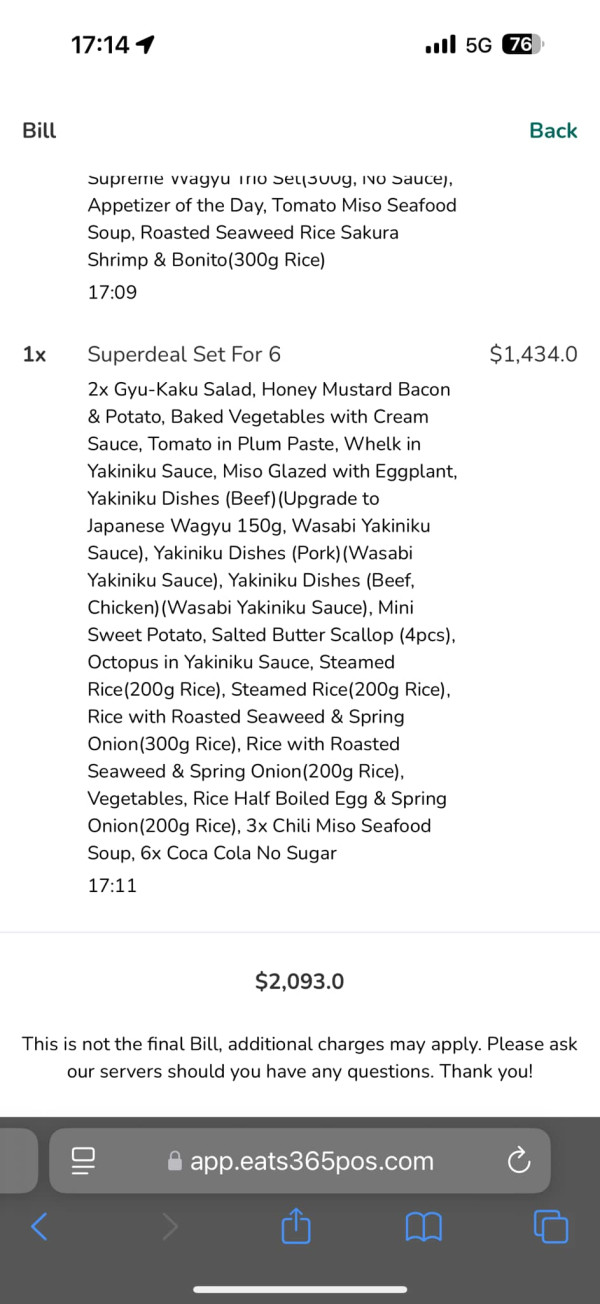The image size is (600, 1304).
Task: Reload the bill page
Action: 518,1160
